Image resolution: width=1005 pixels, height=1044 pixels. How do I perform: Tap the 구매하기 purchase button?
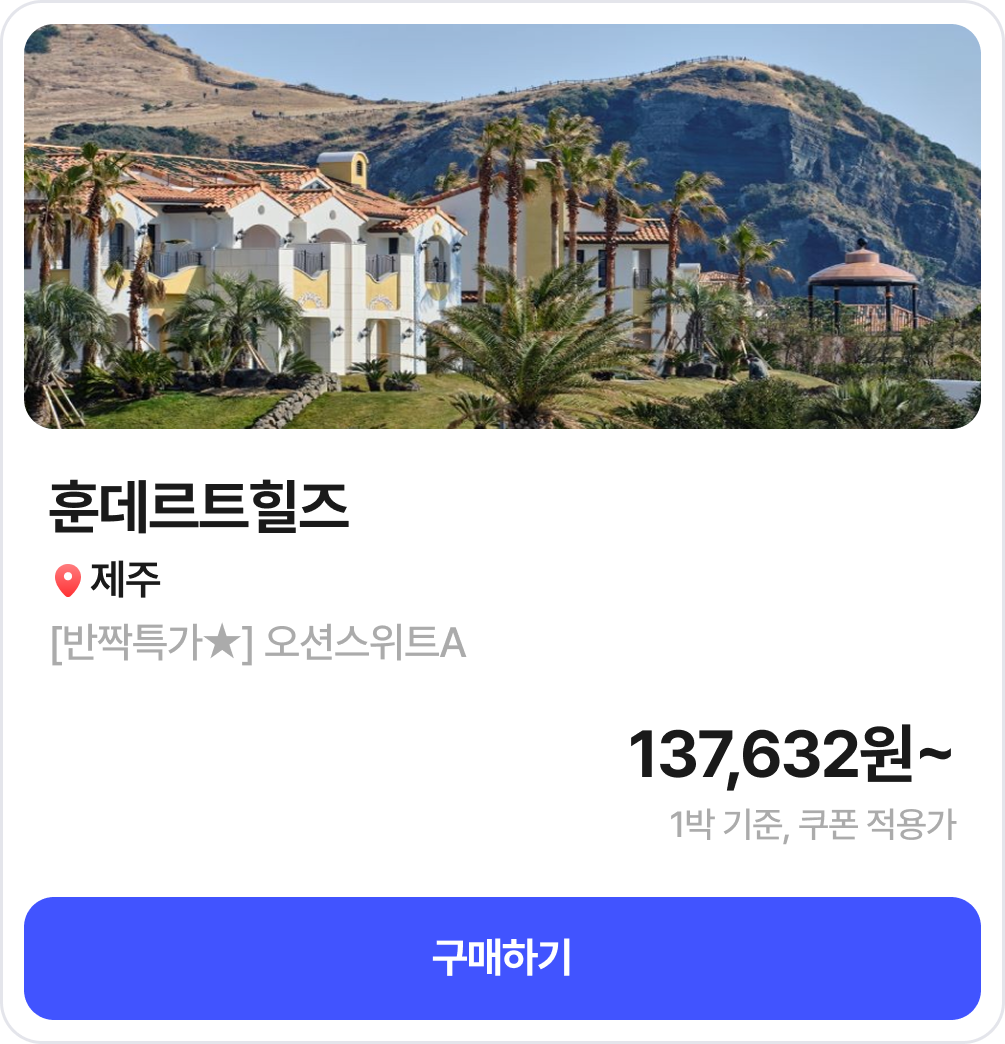point(502,958)
